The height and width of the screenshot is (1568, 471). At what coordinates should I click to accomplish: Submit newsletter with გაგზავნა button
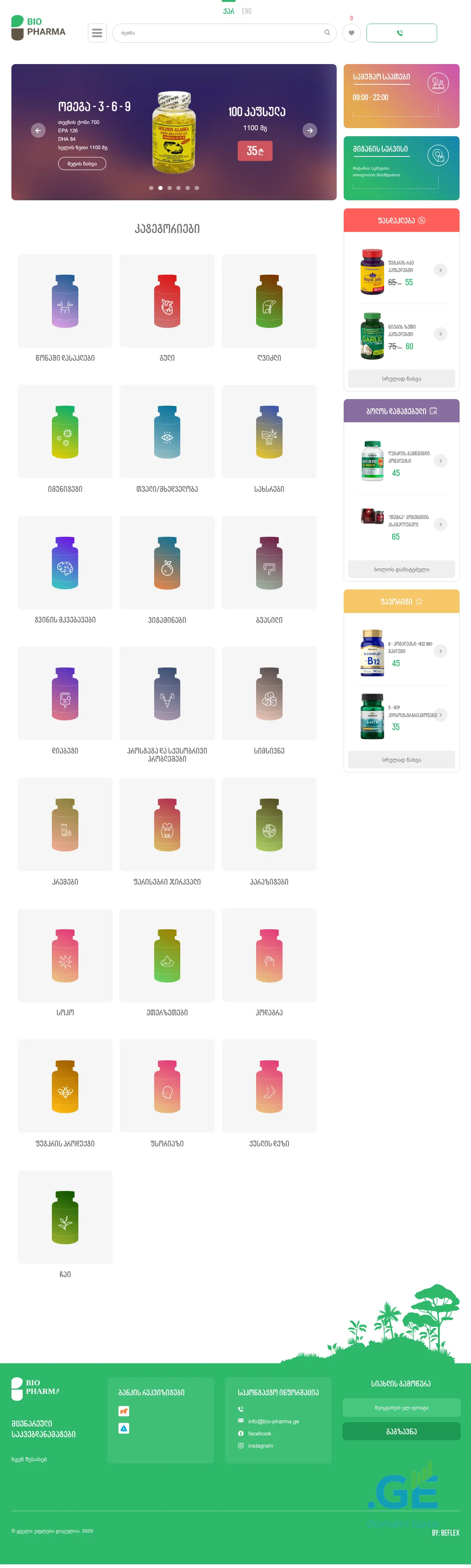click(401, 1432)
